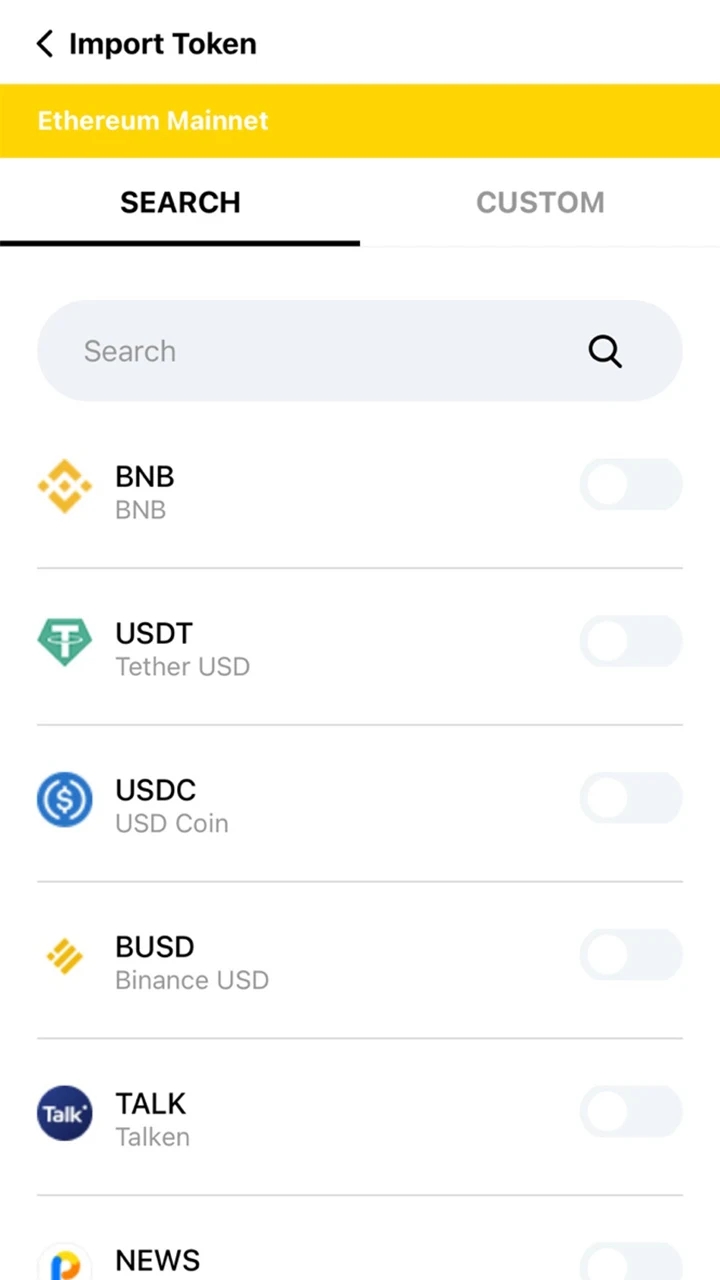Select the SEARCH tab

(180, 202)
